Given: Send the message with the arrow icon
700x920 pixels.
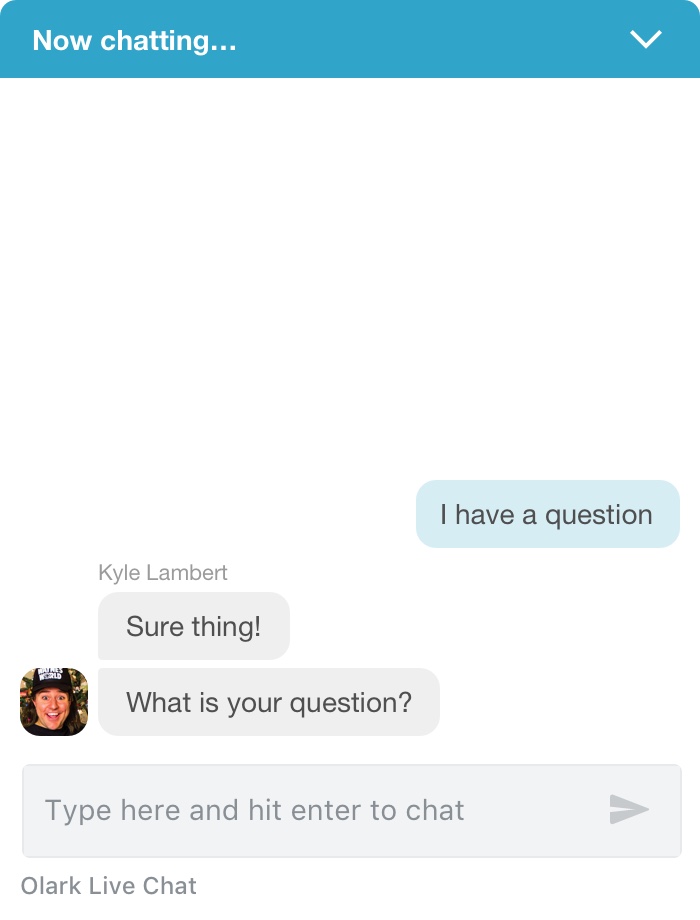Looking at the screenshot, I should tap(629, 810).
